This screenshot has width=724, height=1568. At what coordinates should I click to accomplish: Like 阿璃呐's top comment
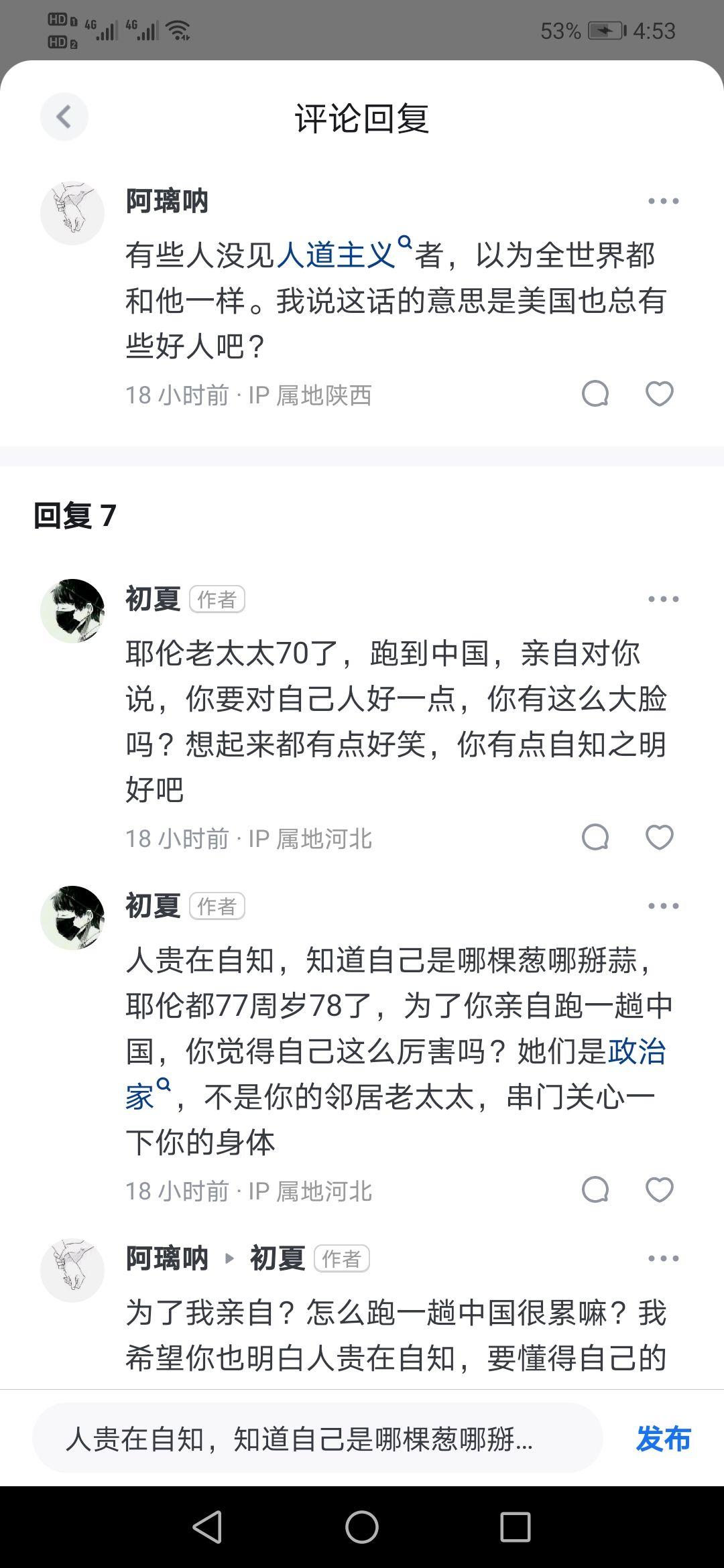659,394
